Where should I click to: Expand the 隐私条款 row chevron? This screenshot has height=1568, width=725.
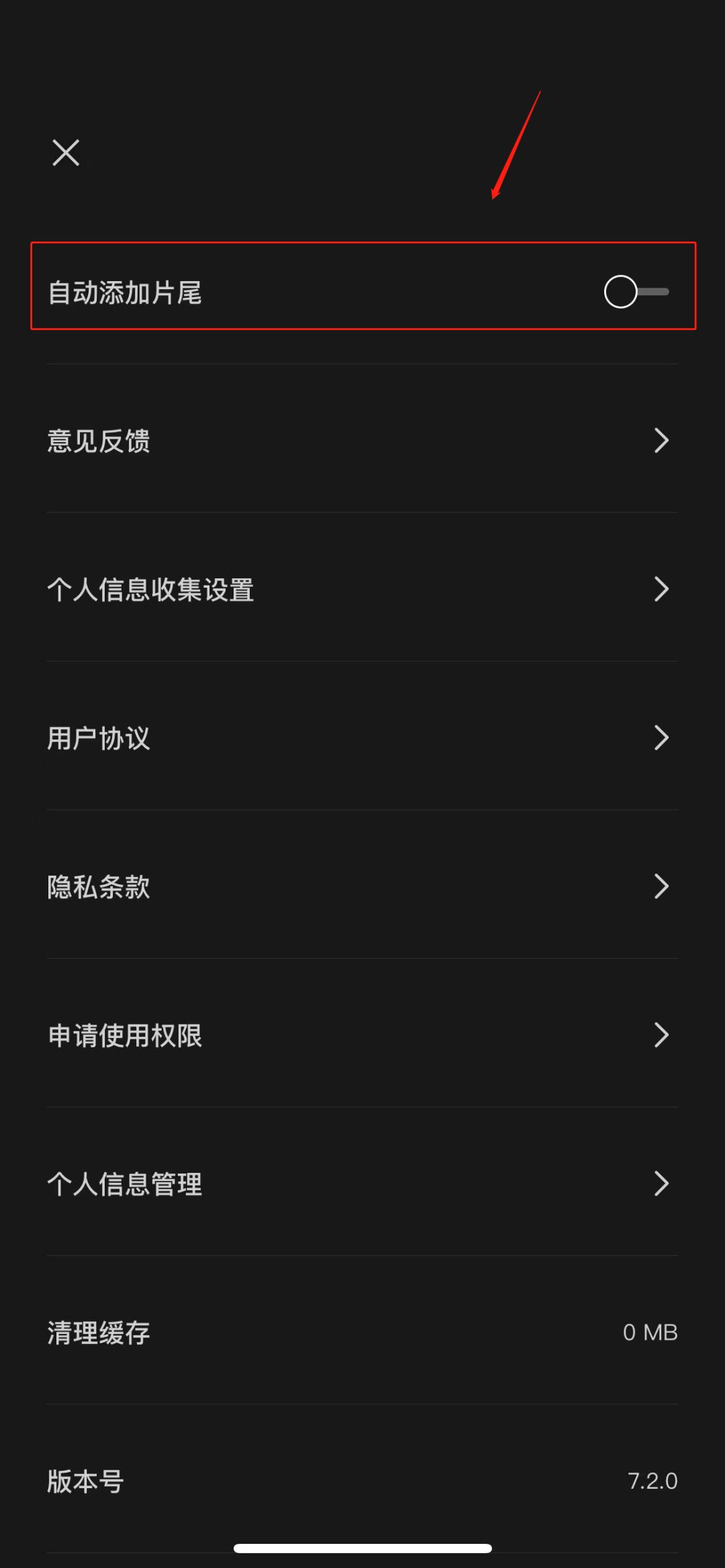pos(663,886)
